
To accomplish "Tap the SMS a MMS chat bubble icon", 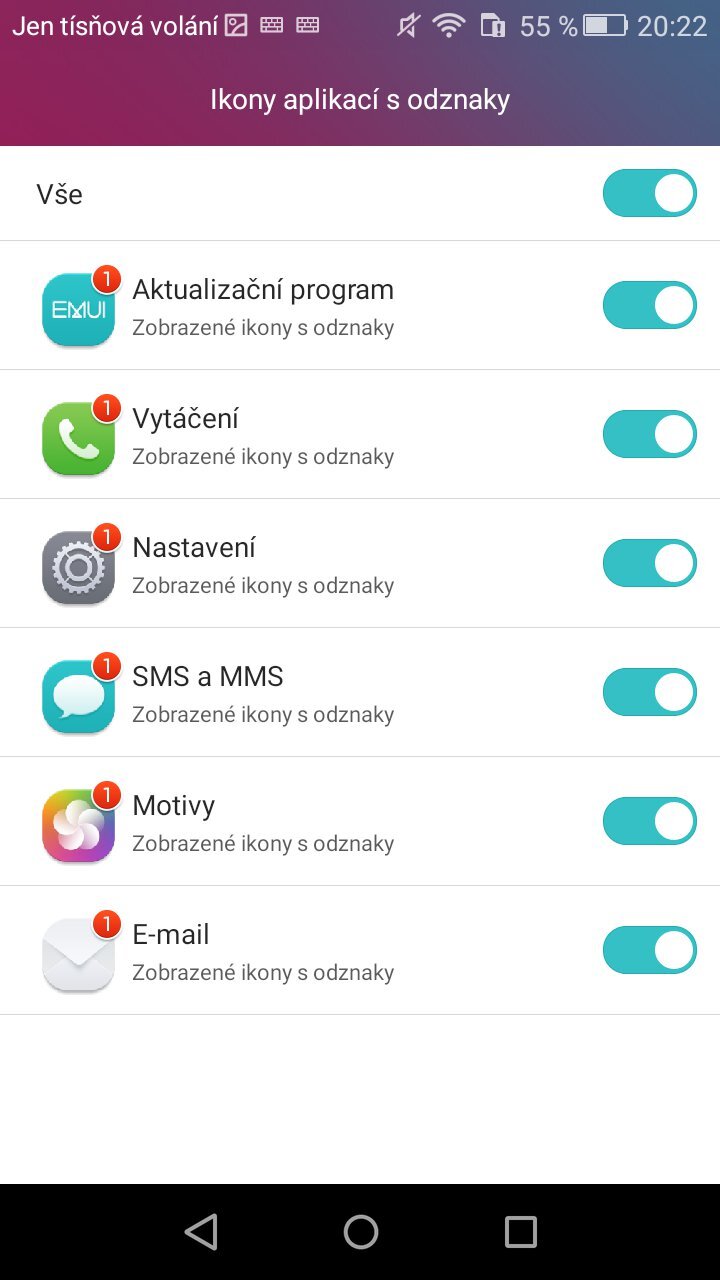I will (x=78, y=691).
